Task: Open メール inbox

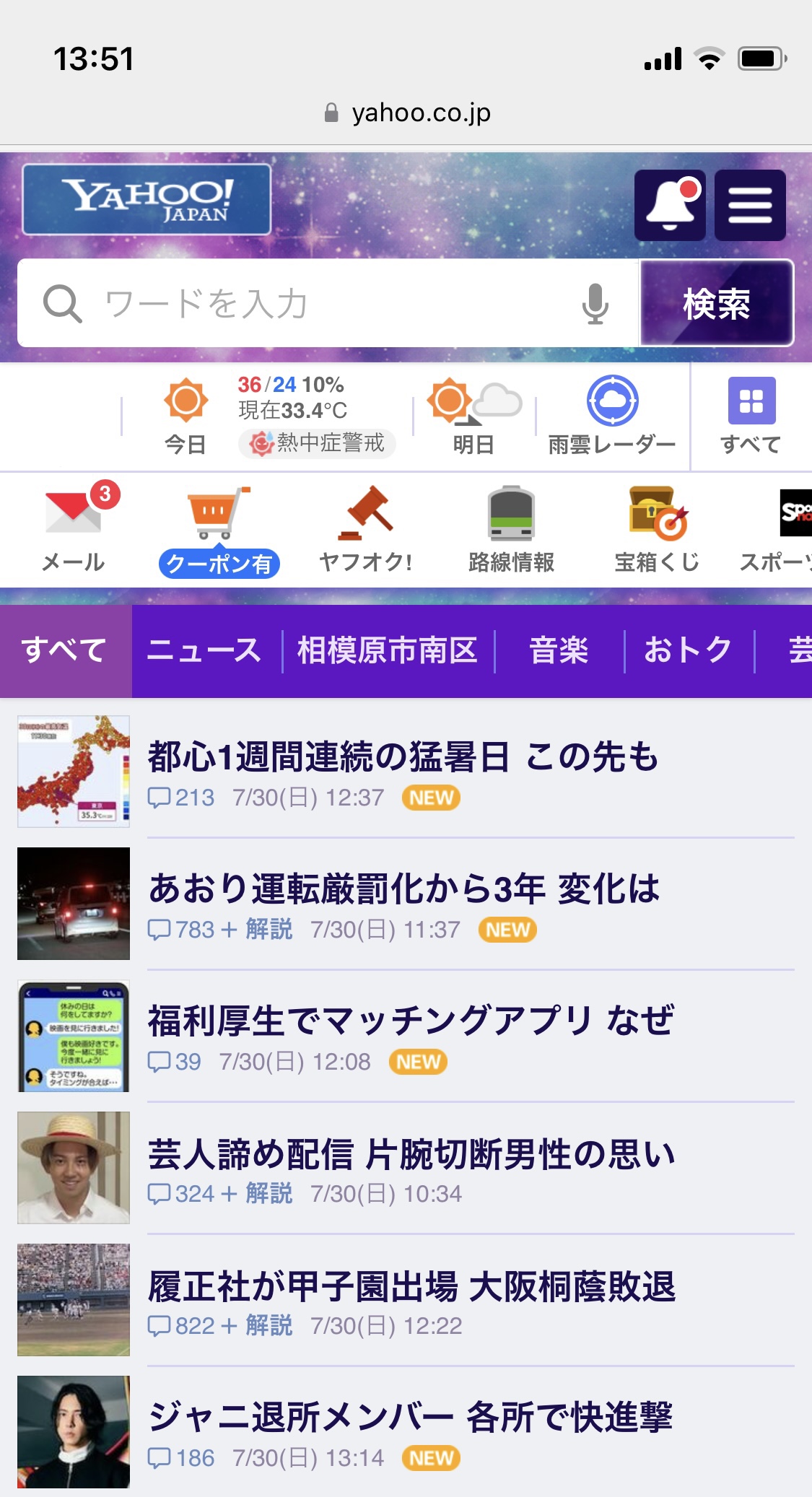Action: 74,528
